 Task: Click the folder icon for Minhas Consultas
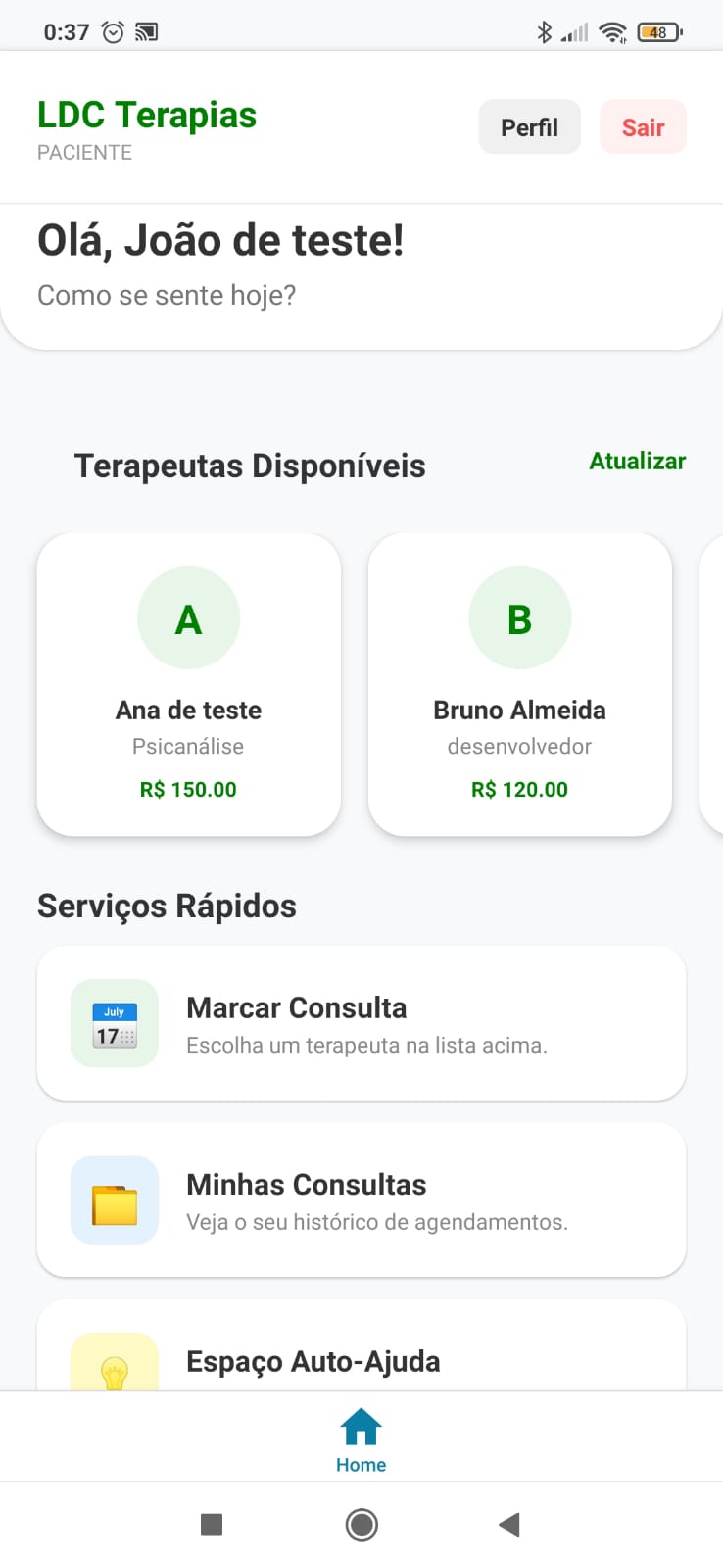[x=114, y=1200]
